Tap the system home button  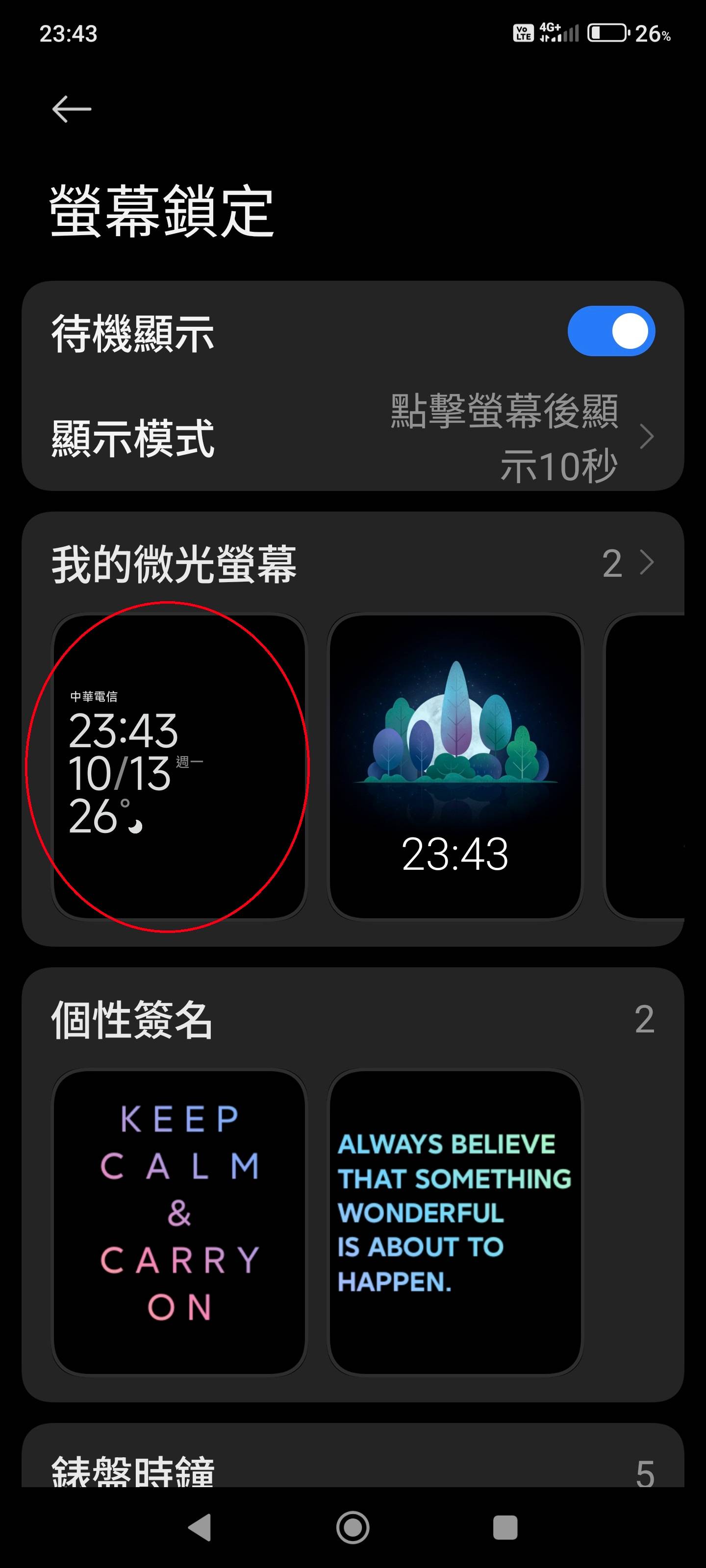(x=353, y=1527)
